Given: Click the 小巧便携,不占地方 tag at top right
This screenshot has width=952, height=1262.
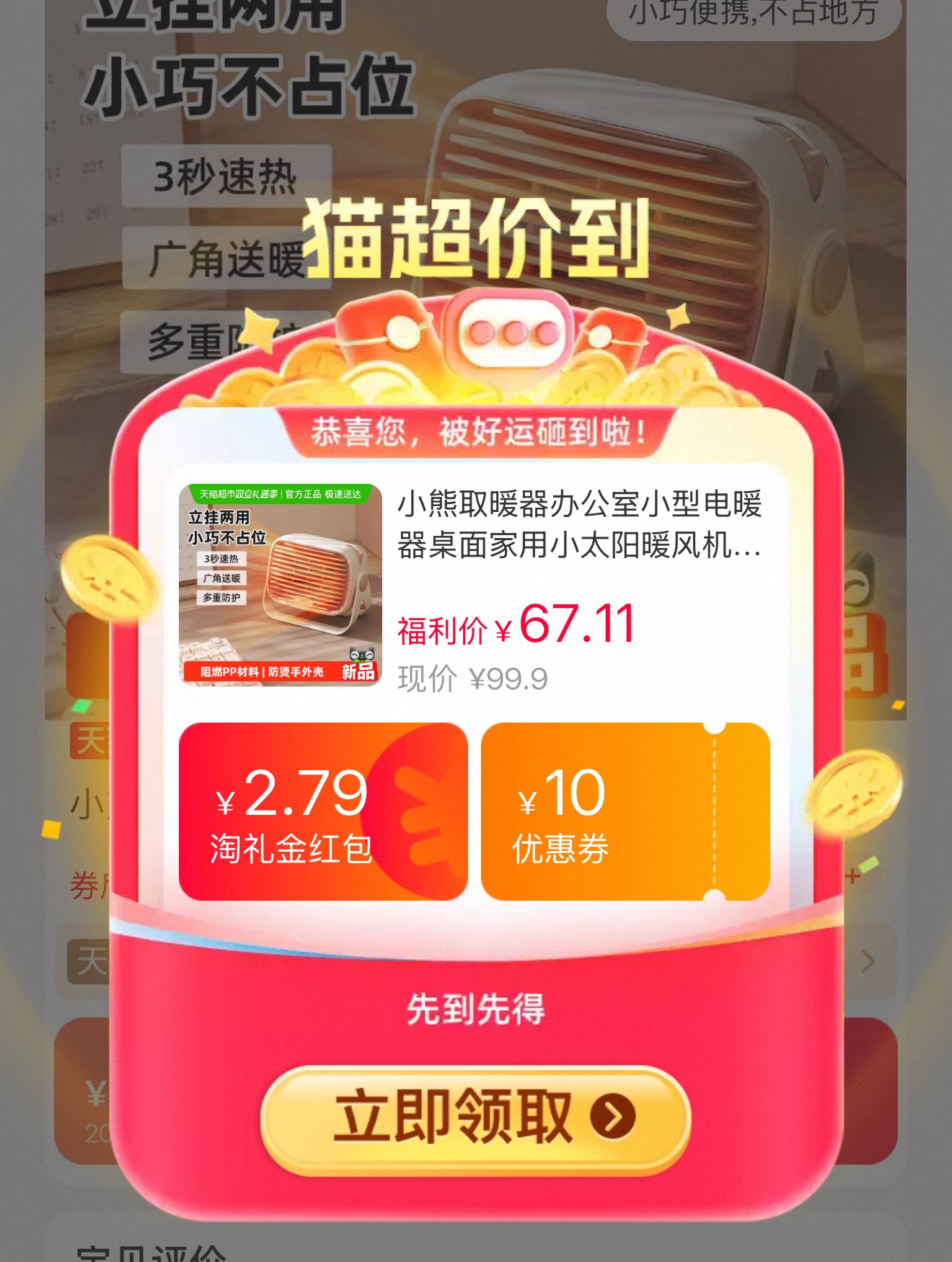Looking at the screenshot, I should coord(754,13).
